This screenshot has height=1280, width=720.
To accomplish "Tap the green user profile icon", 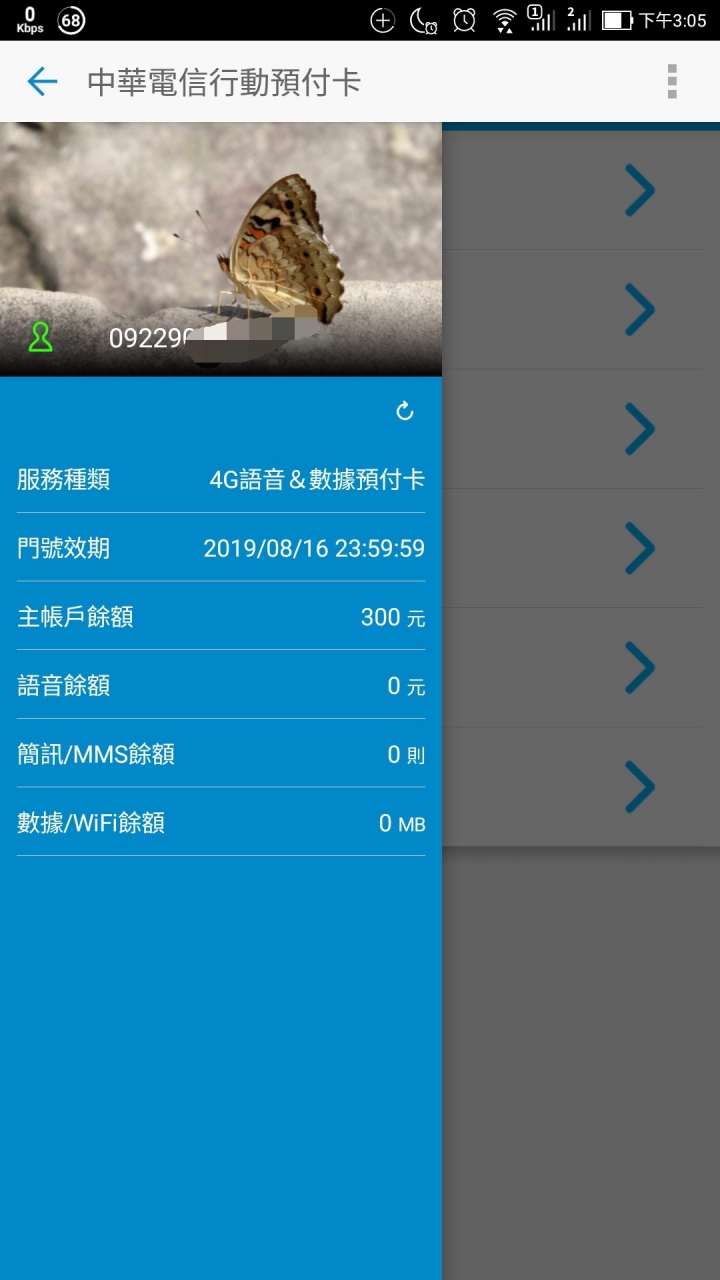I will pyautogui.click(x=41, y=338).
